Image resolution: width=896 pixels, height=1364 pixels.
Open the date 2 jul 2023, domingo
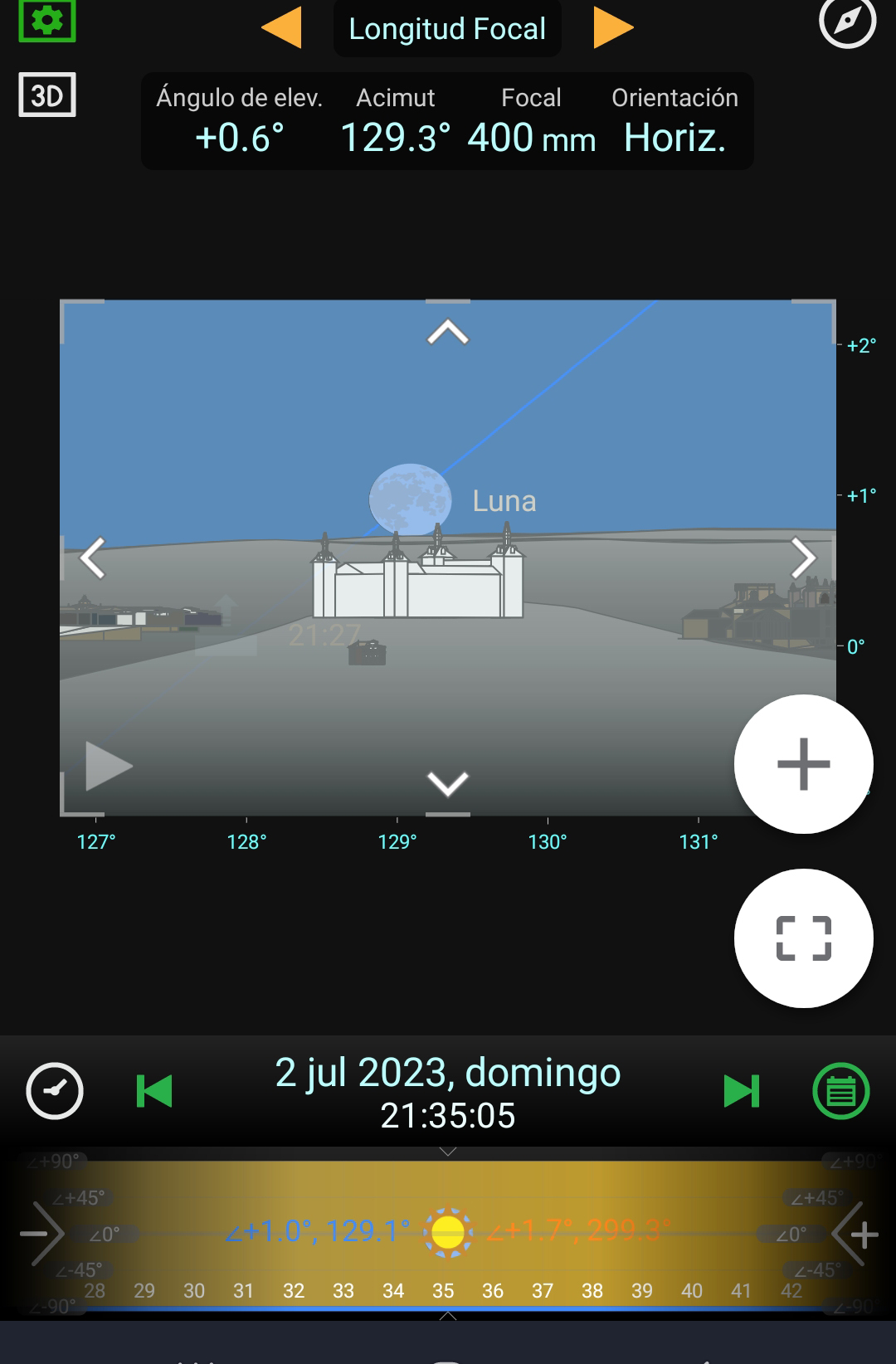(x=448, y=1073)
